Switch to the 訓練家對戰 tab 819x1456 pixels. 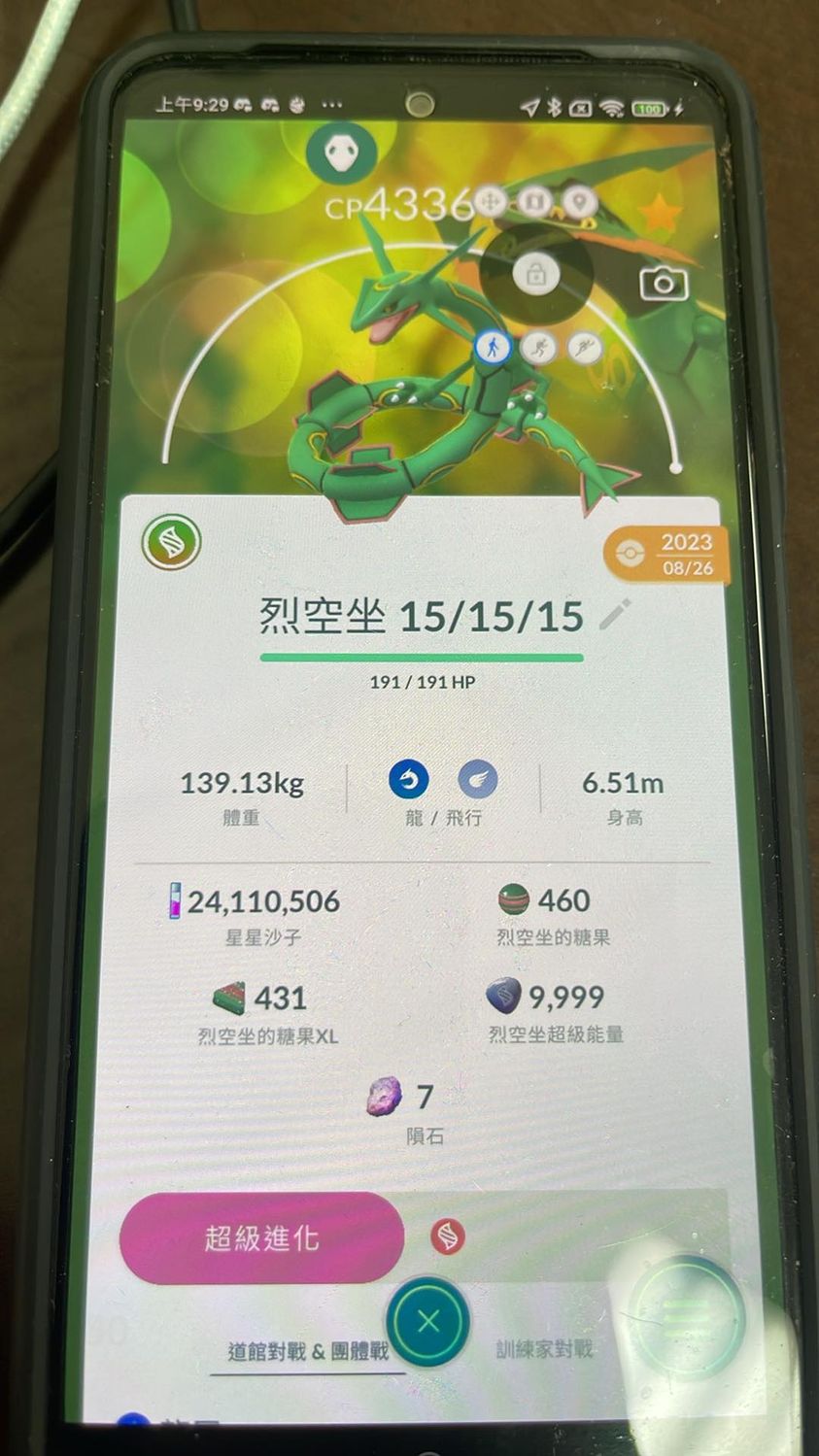[544, 1349]
